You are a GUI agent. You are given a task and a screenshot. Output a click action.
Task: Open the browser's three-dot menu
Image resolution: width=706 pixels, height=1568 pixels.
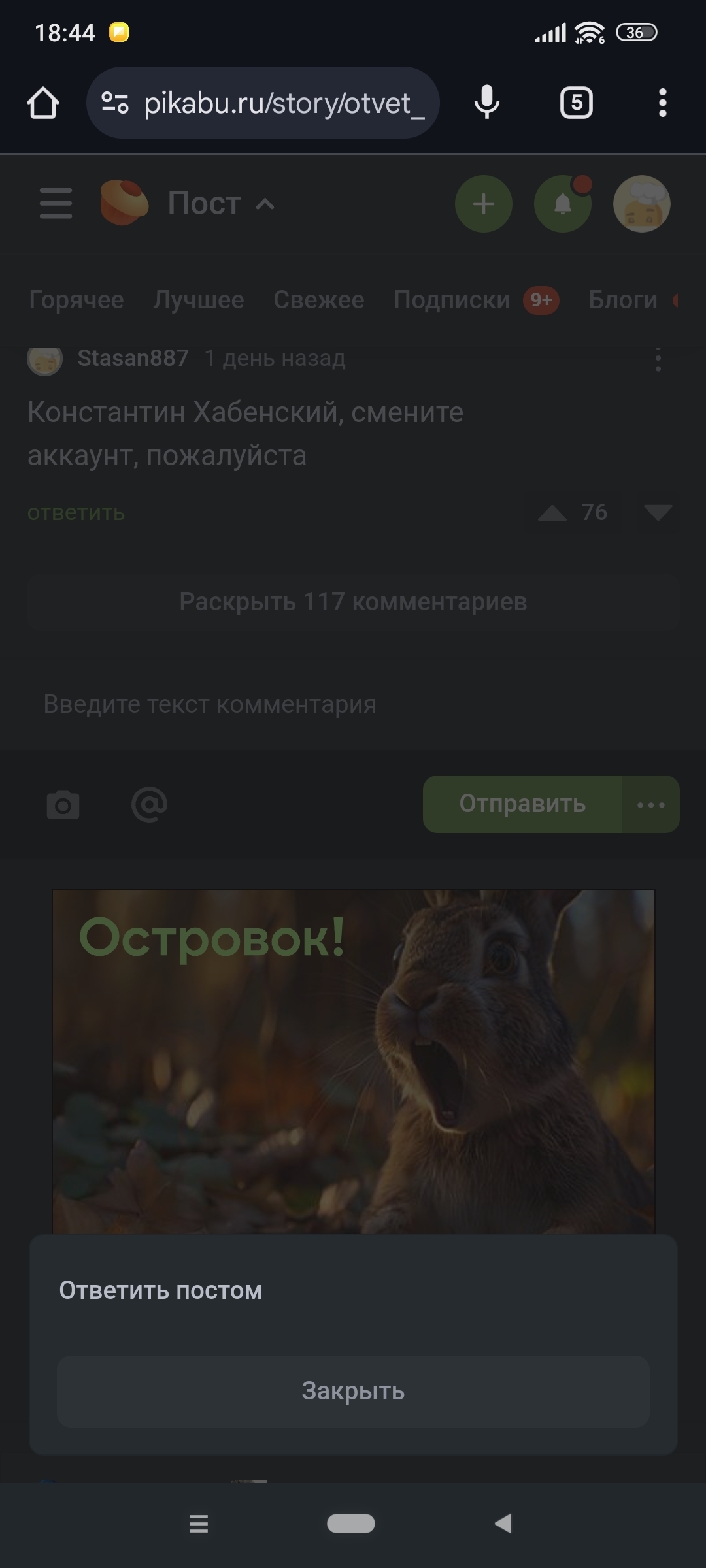click(662, 103)
